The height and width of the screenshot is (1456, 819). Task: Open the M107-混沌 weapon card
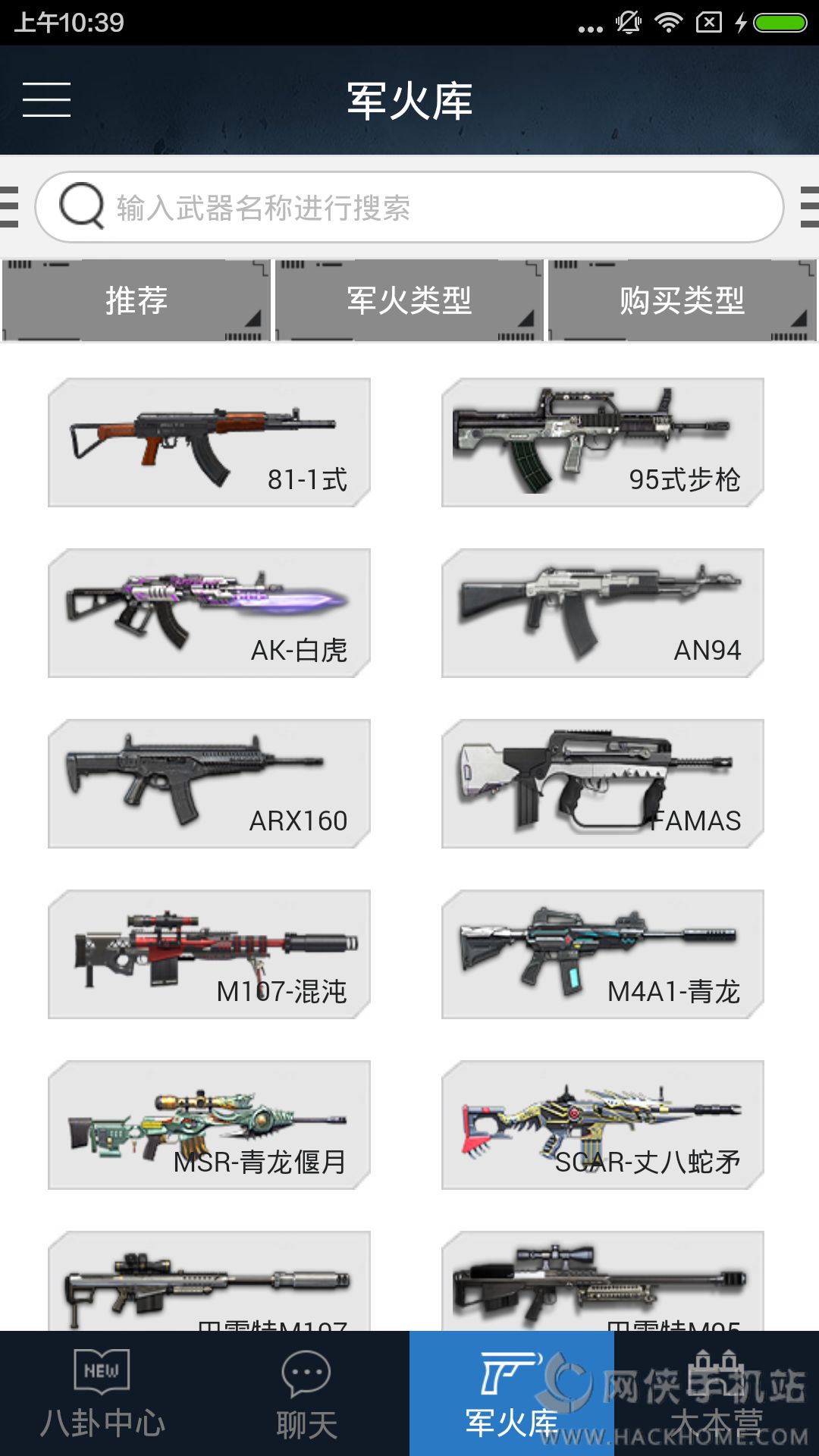click(x=209, y=954)
